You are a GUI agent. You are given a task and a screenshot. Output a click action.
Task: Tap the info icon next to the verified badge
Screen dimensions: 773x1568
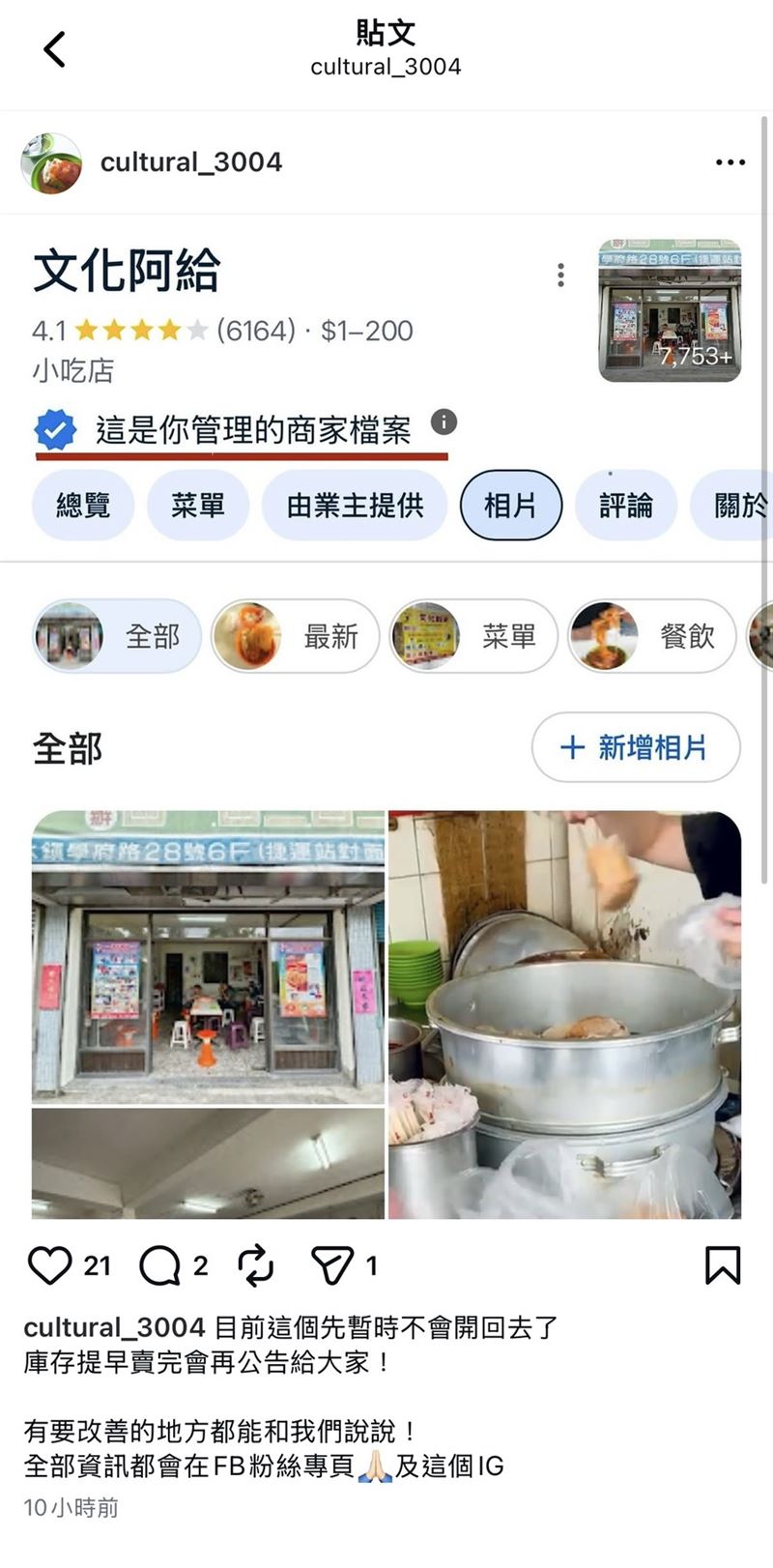(444, 423)
